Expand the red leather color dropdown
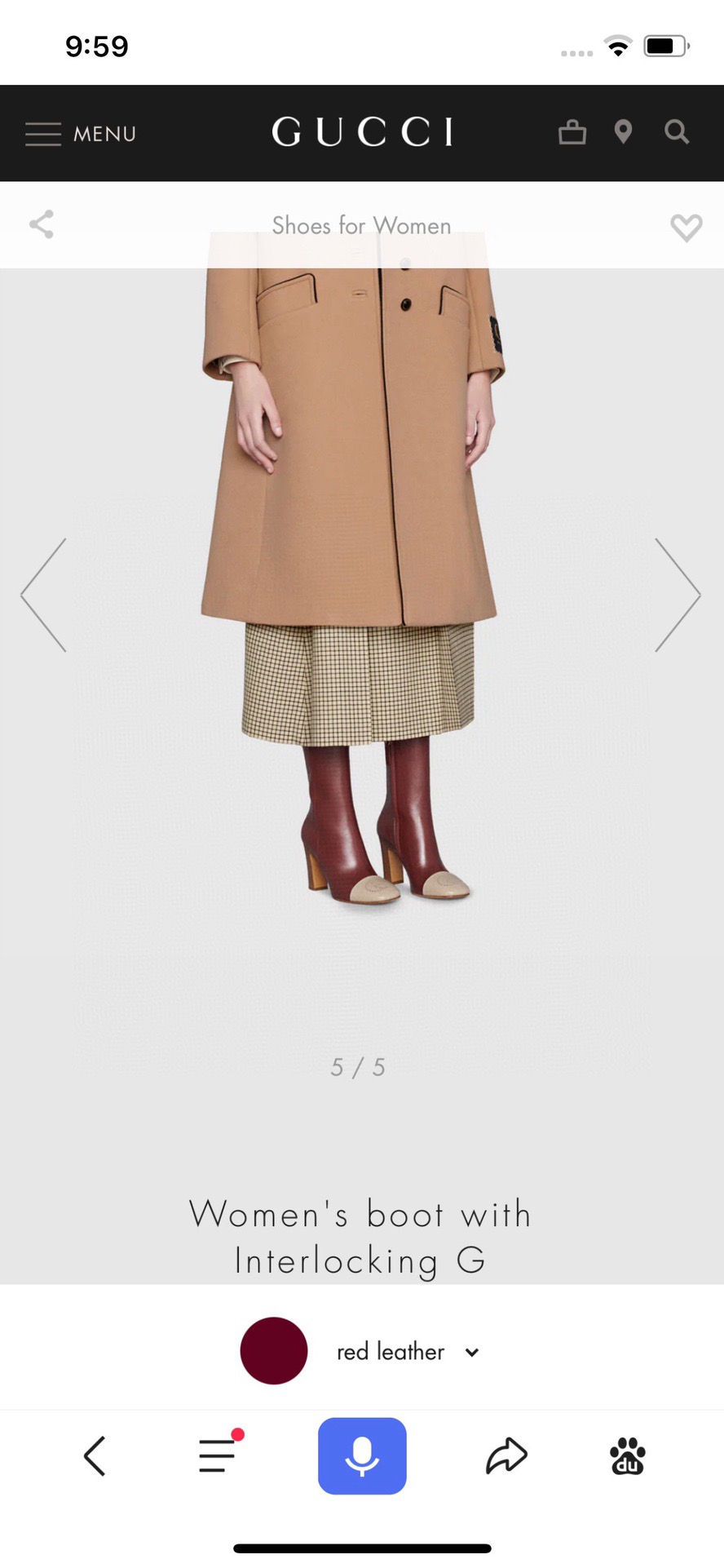Image resolution: width=724 pixels, height=1568 pixels. pos(471,1352)
